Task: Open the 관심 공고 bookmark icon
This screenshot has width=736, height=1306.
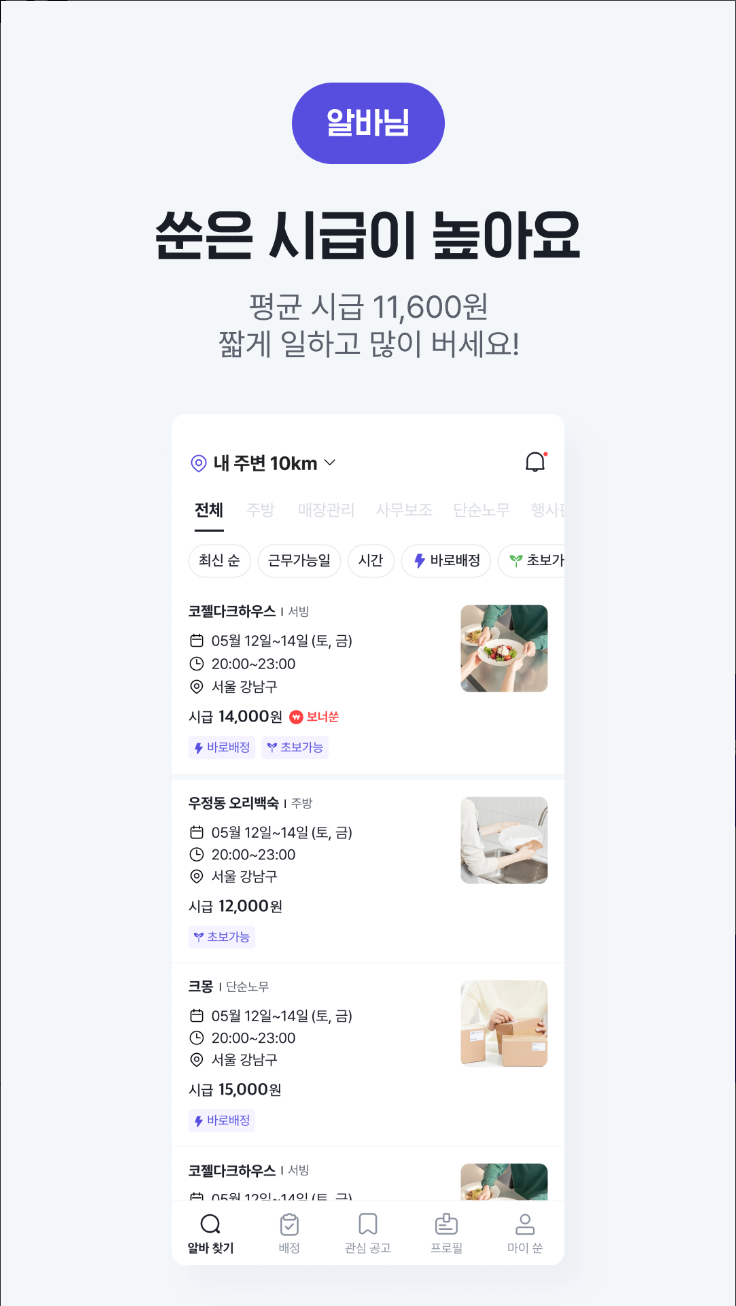Action: 368,1222
